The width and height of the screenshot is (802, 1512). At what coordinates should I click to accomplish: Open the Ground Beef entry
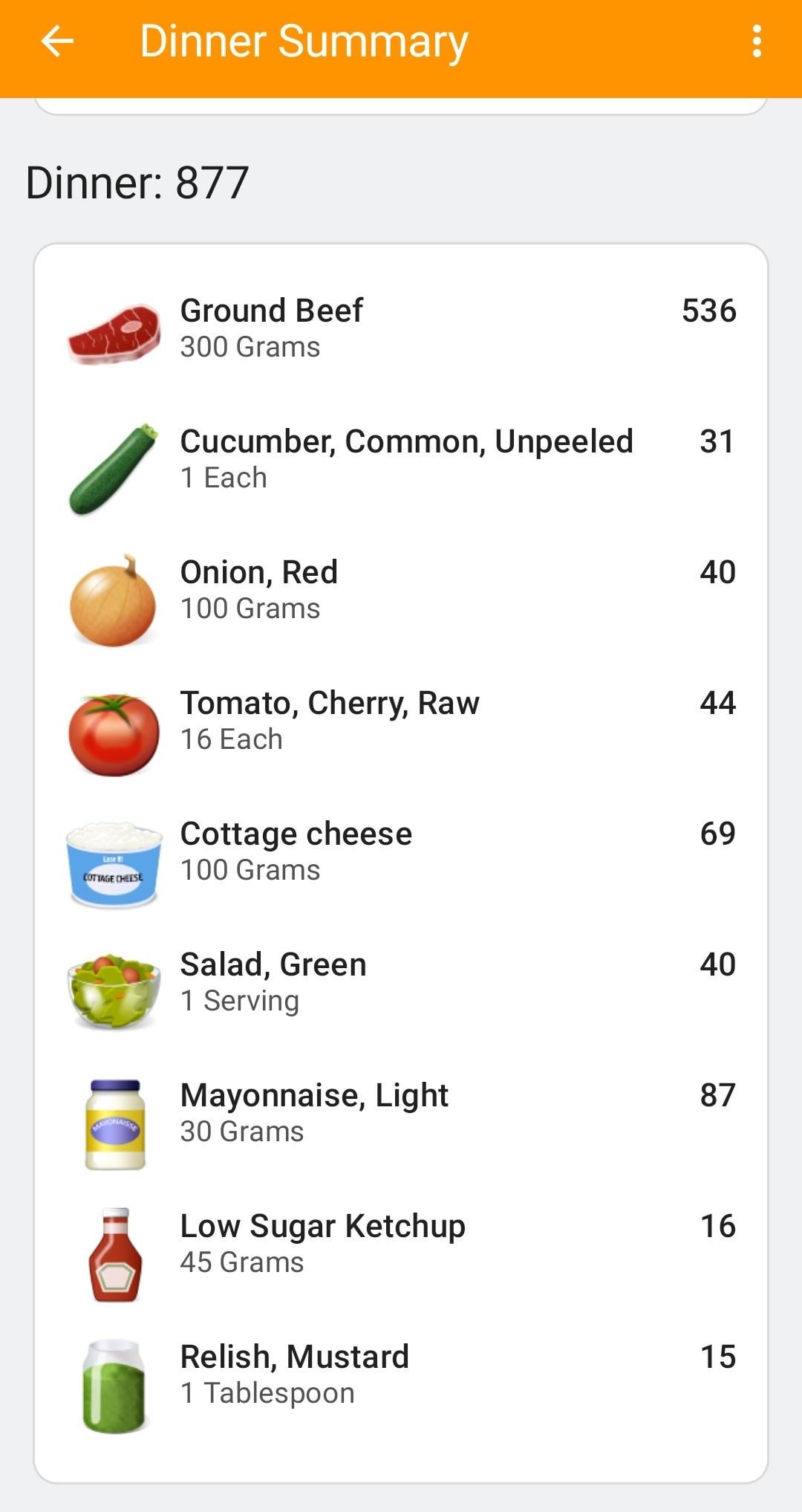coord(401,328)
